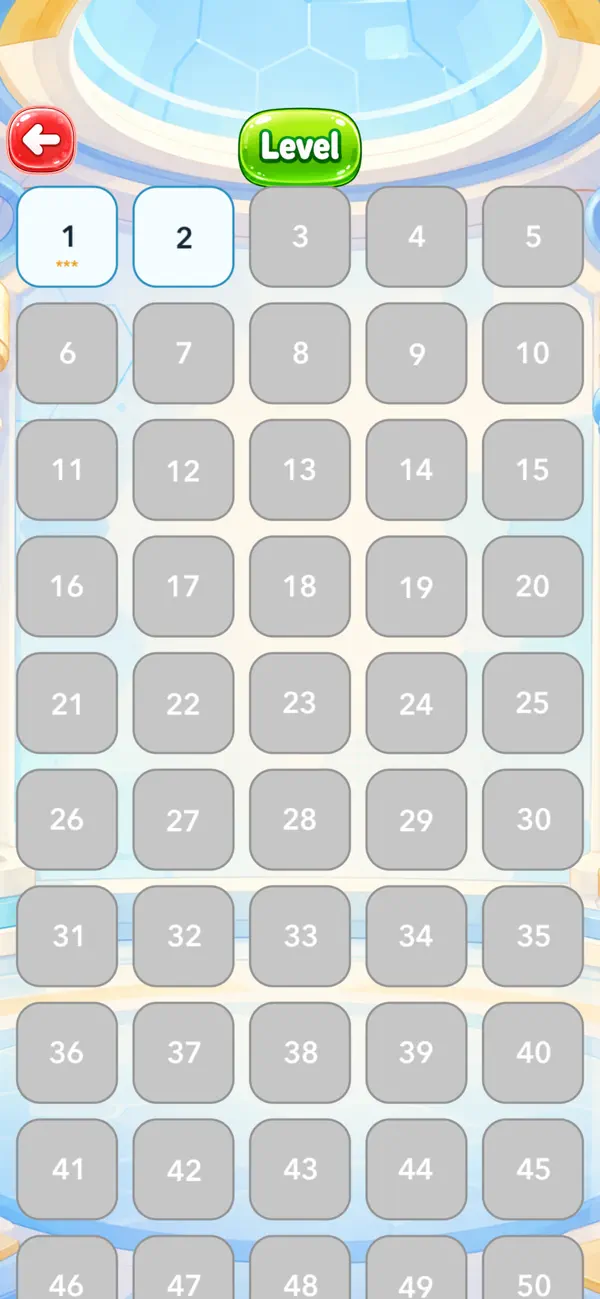This screenshot has width=600, height=1299.
Task: Select the level 12 tile
Action: tap(184, 470)
